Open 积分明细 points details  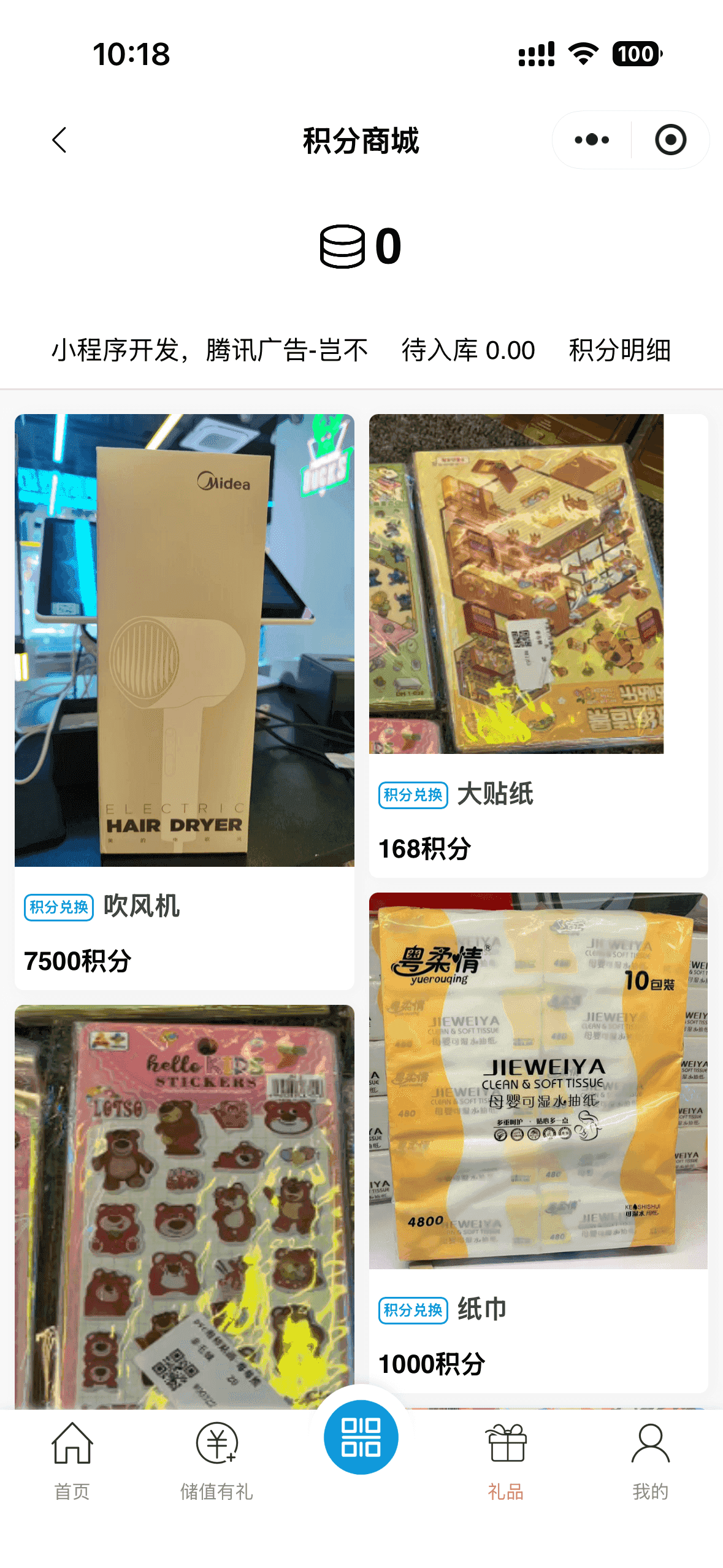(619, 351)
